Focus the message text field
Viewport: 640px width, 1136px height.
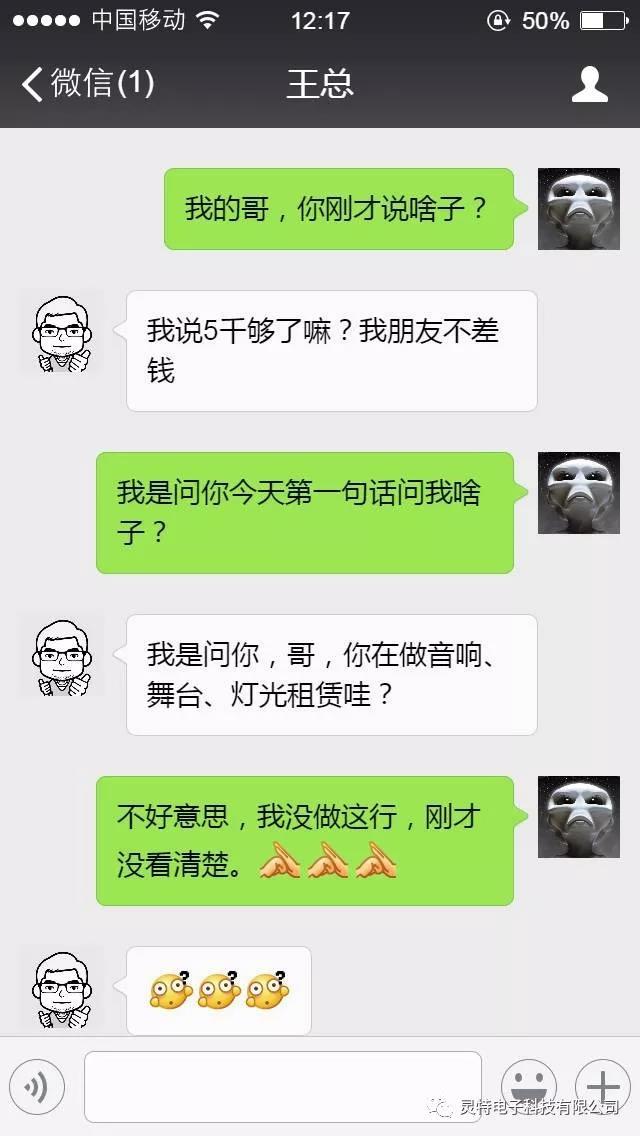tap(282, 1086)
